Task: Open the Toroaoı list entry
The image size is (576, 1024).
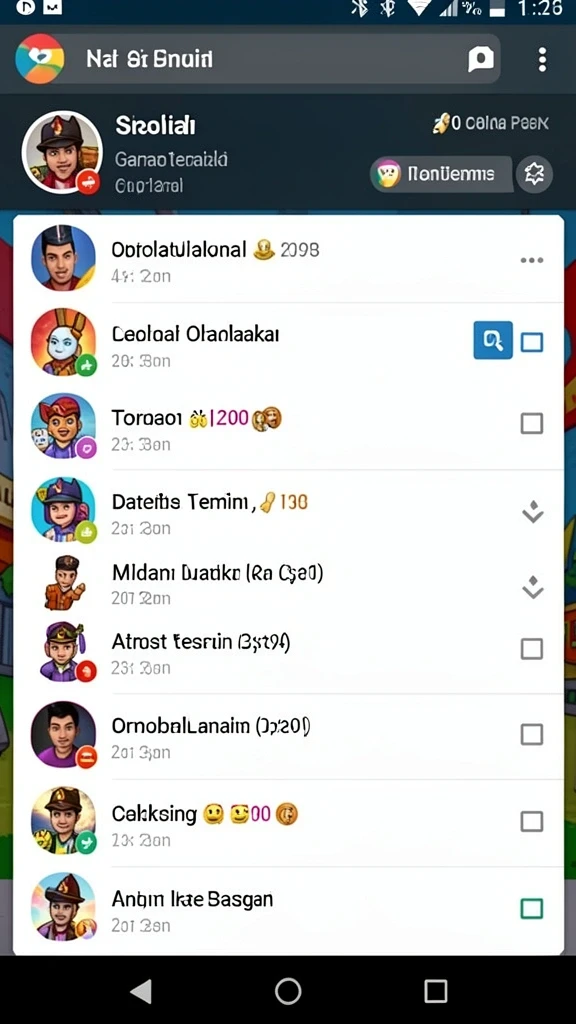Action: pos(288,428)
